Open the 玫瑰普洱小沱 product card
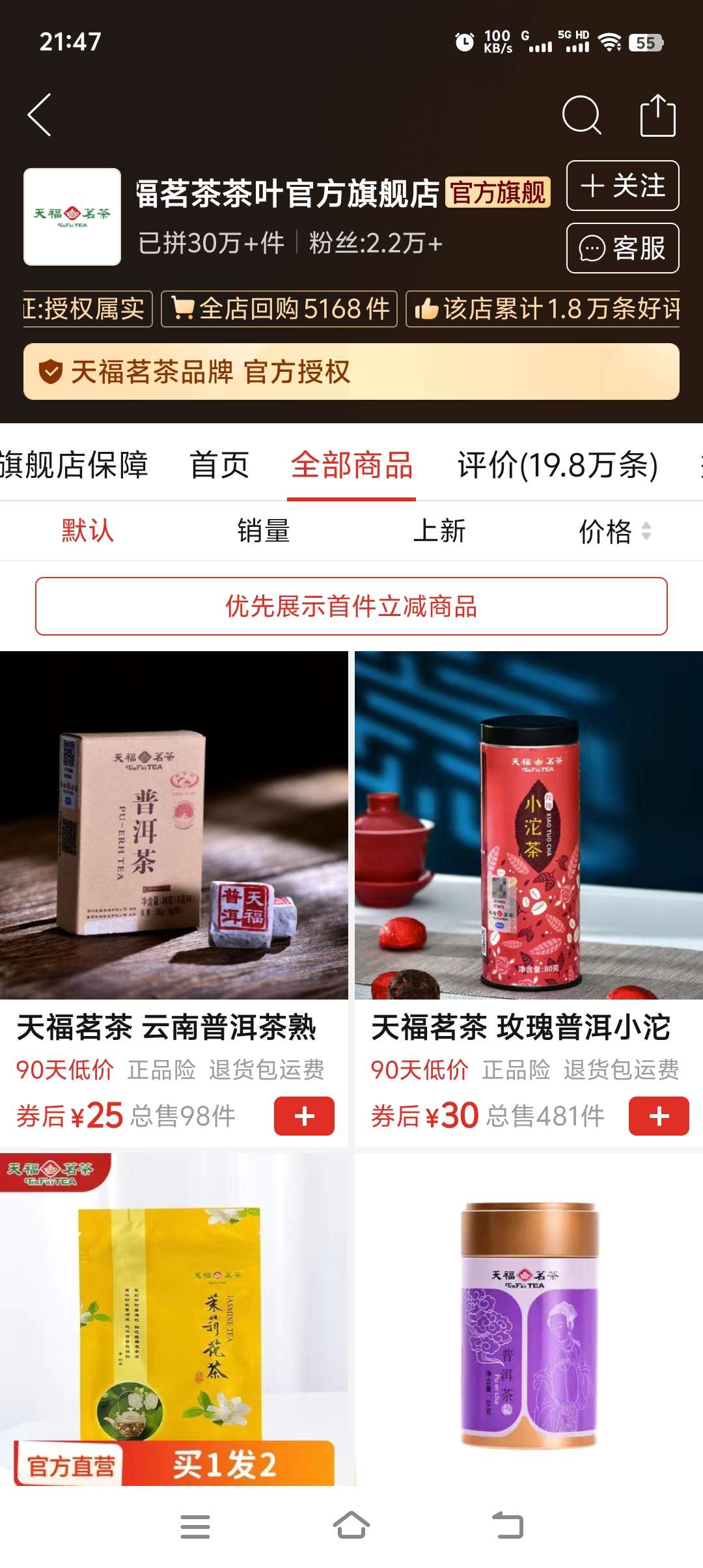 pyautogui.click(x=529, y=847)
